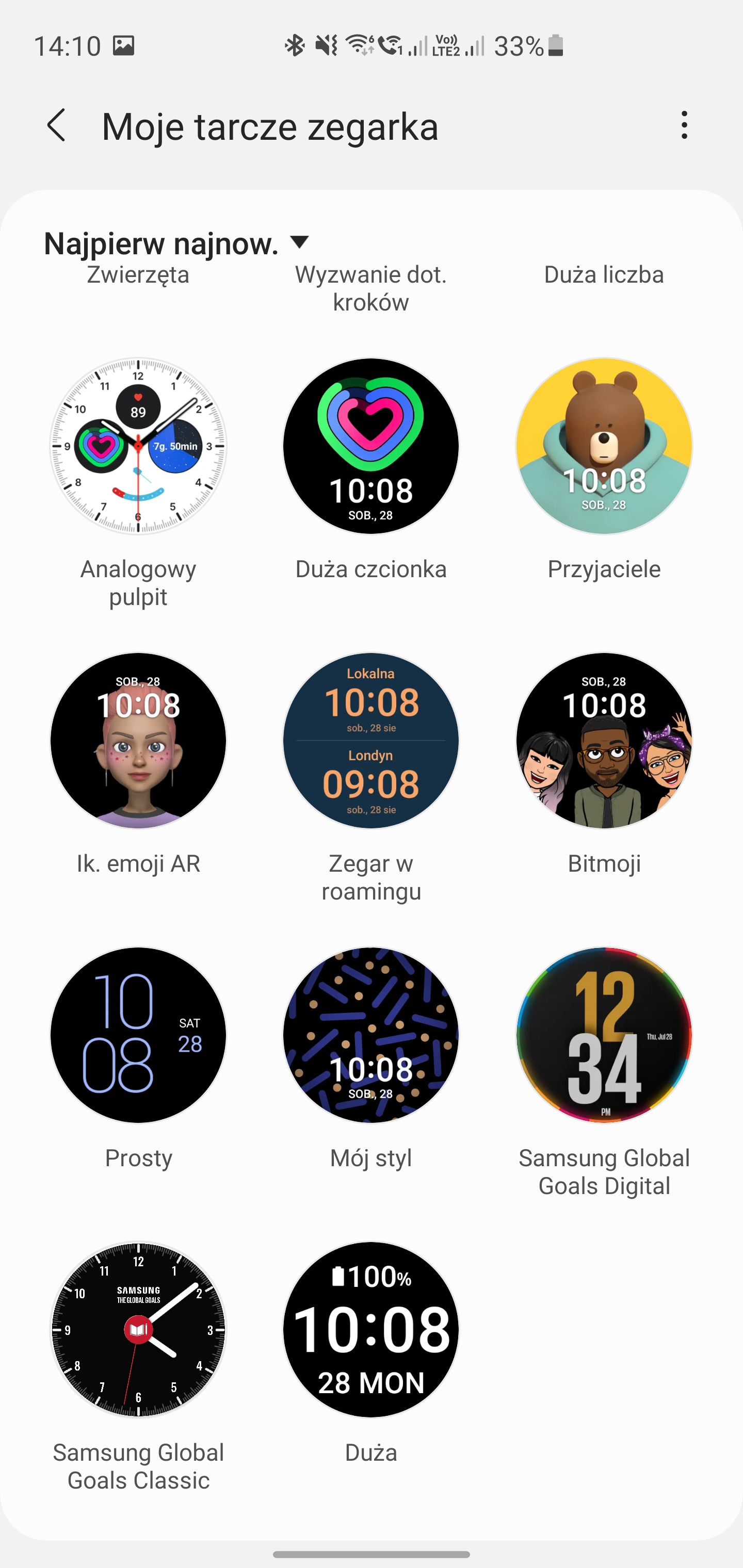Select the Analogowy pulpit watch face

138,446
